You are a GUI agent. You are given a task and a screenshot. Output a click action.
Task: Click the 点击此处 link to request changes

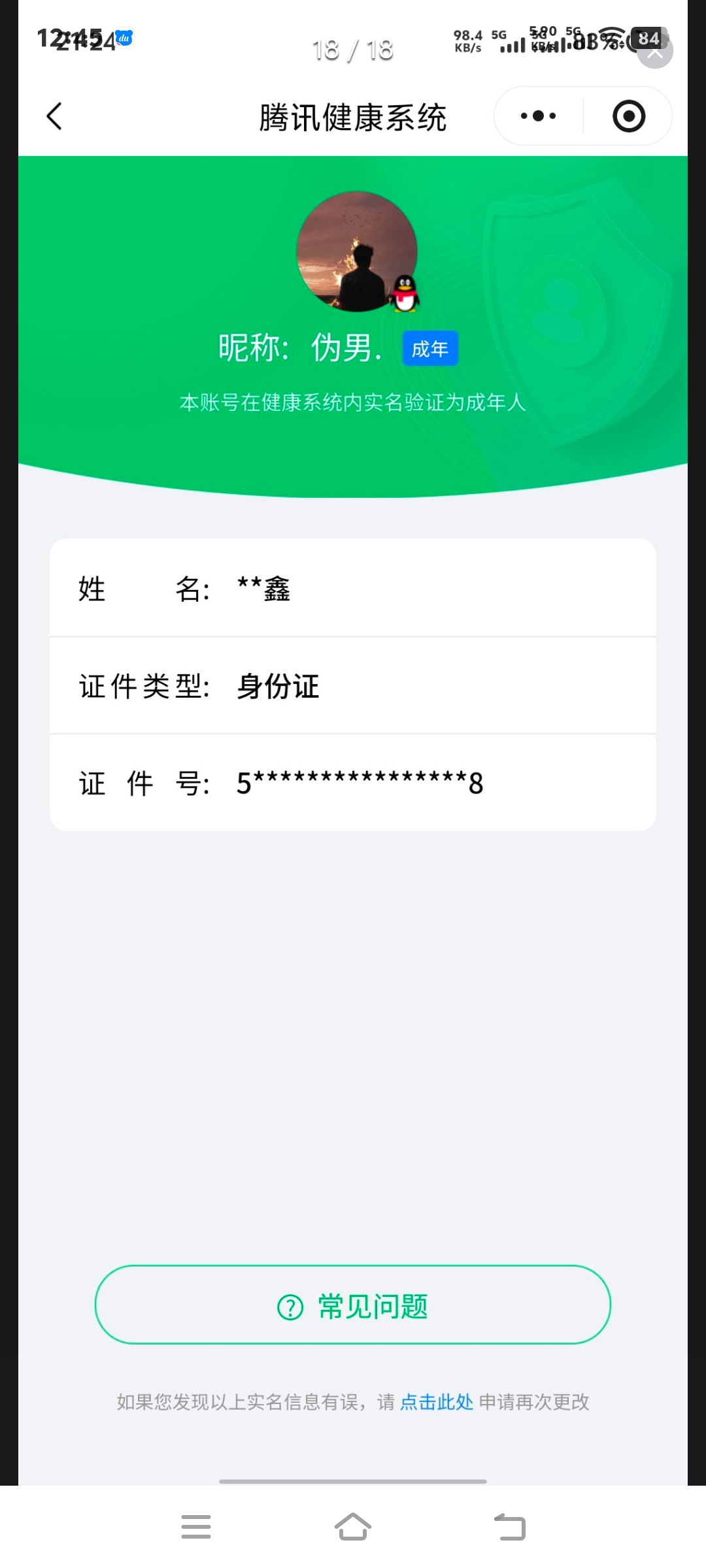(x=435, y=1403)
